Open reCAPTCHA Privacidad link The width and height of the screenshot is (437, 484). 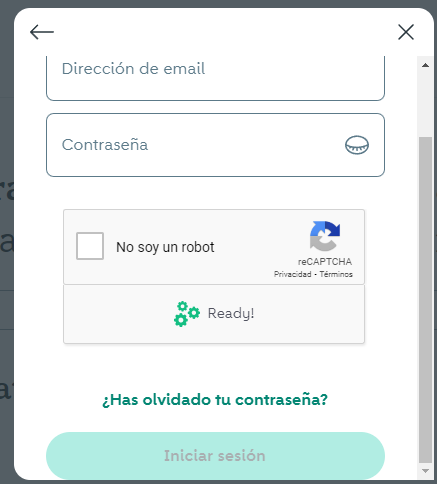tap(292, 274)
